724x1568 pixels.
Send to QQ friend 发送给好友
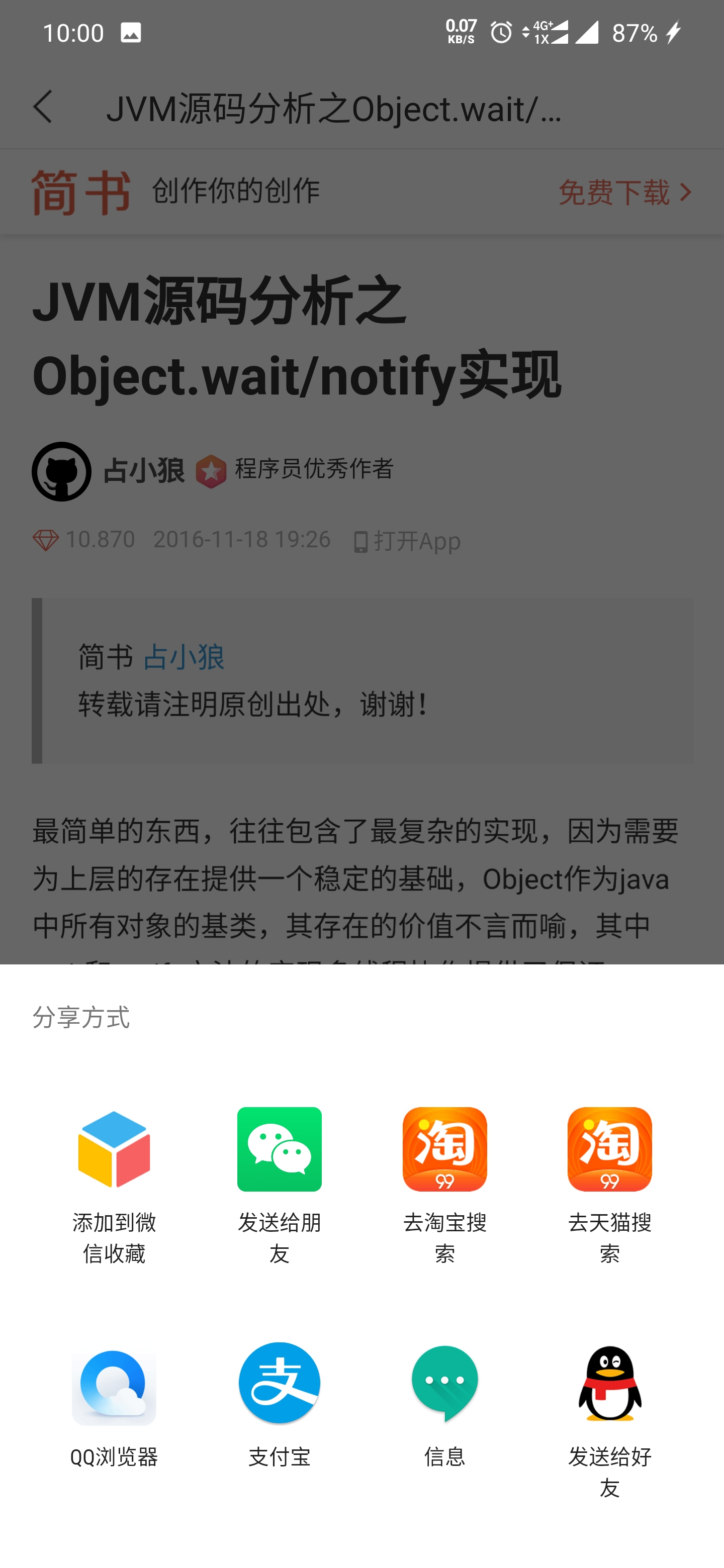[x=609, y=1418]
